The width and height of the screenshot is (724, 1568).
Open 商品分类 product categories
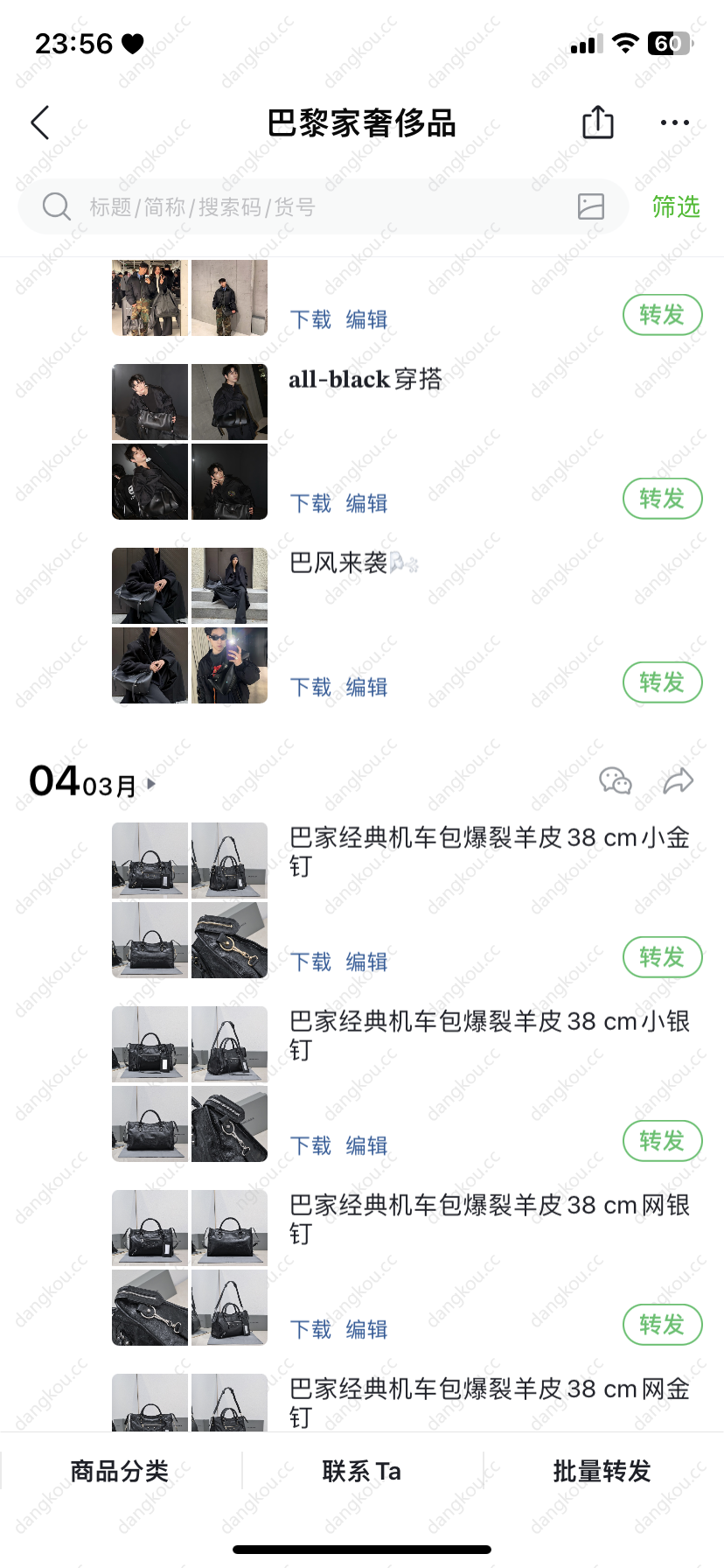(120, 1471)
